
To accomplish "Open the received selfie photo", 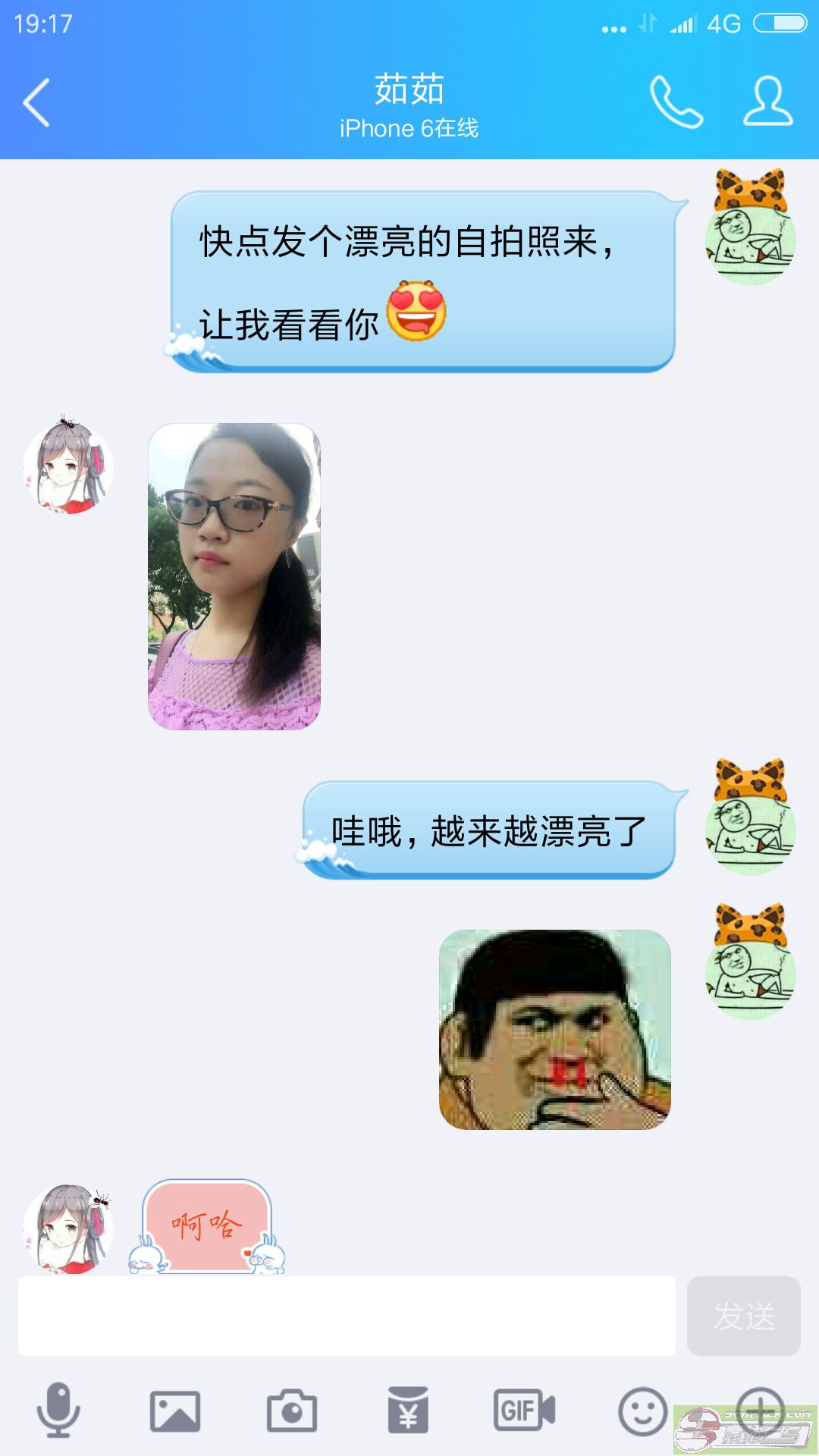I will (x=234, y=576).
